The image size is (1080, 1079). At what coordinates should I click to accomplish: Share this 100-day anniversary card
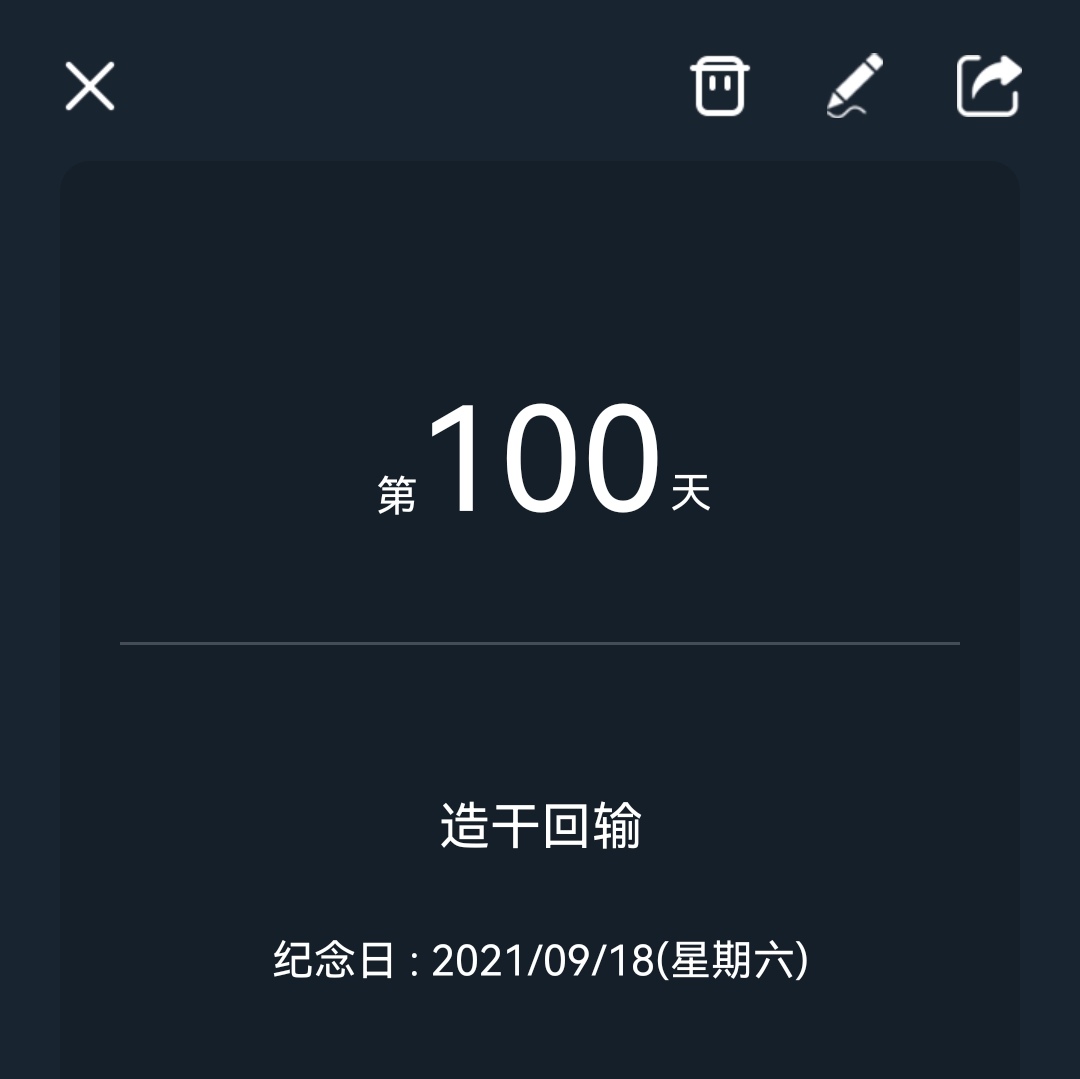[989, 86]
